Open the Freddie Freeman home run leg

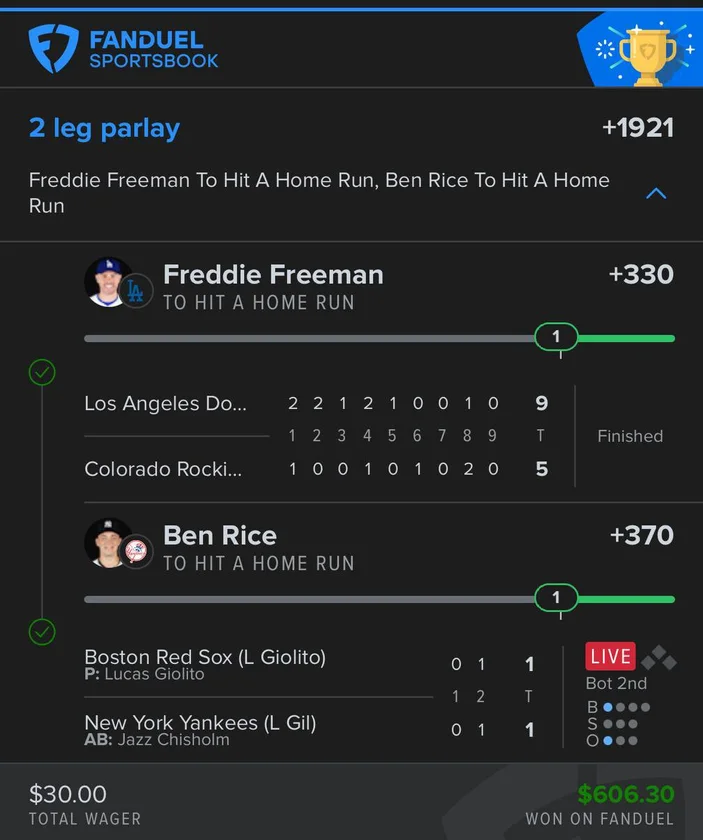pyautogui.click(x=272, y=275)
